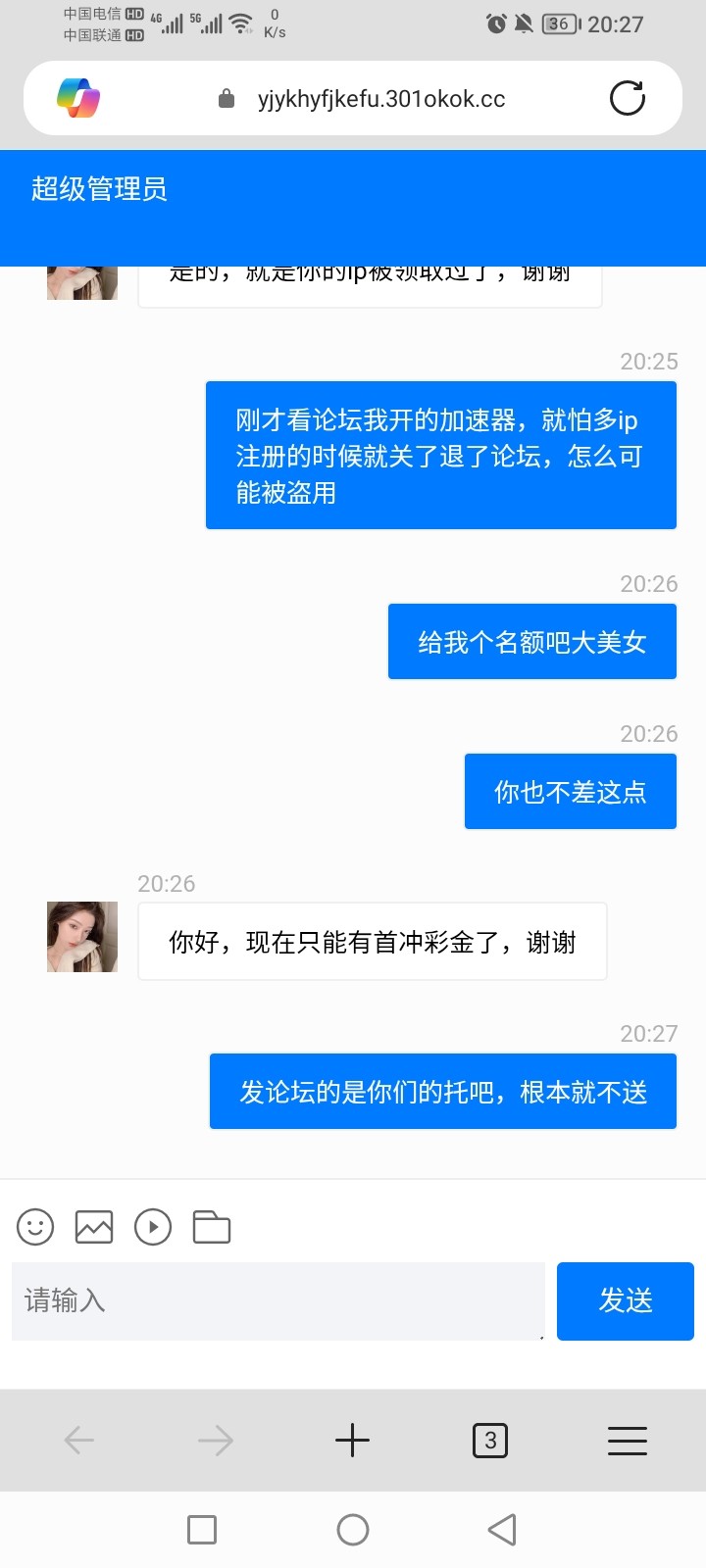Open the emoji picker
This screenshot has height=1568, width=706.
[x=35, y=1227]
